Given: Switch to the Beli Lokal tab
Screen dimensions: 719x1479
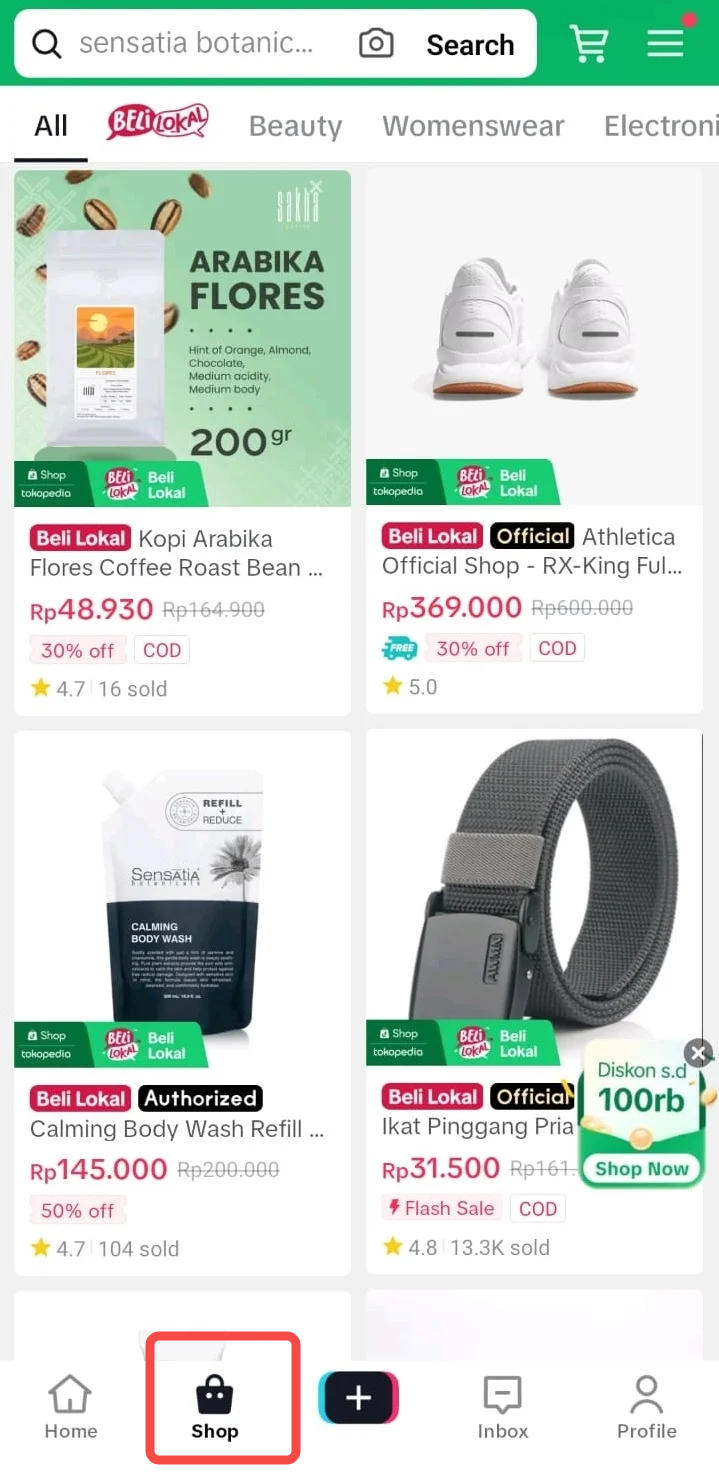Looking at the screenshot, I should pos(158,124).
